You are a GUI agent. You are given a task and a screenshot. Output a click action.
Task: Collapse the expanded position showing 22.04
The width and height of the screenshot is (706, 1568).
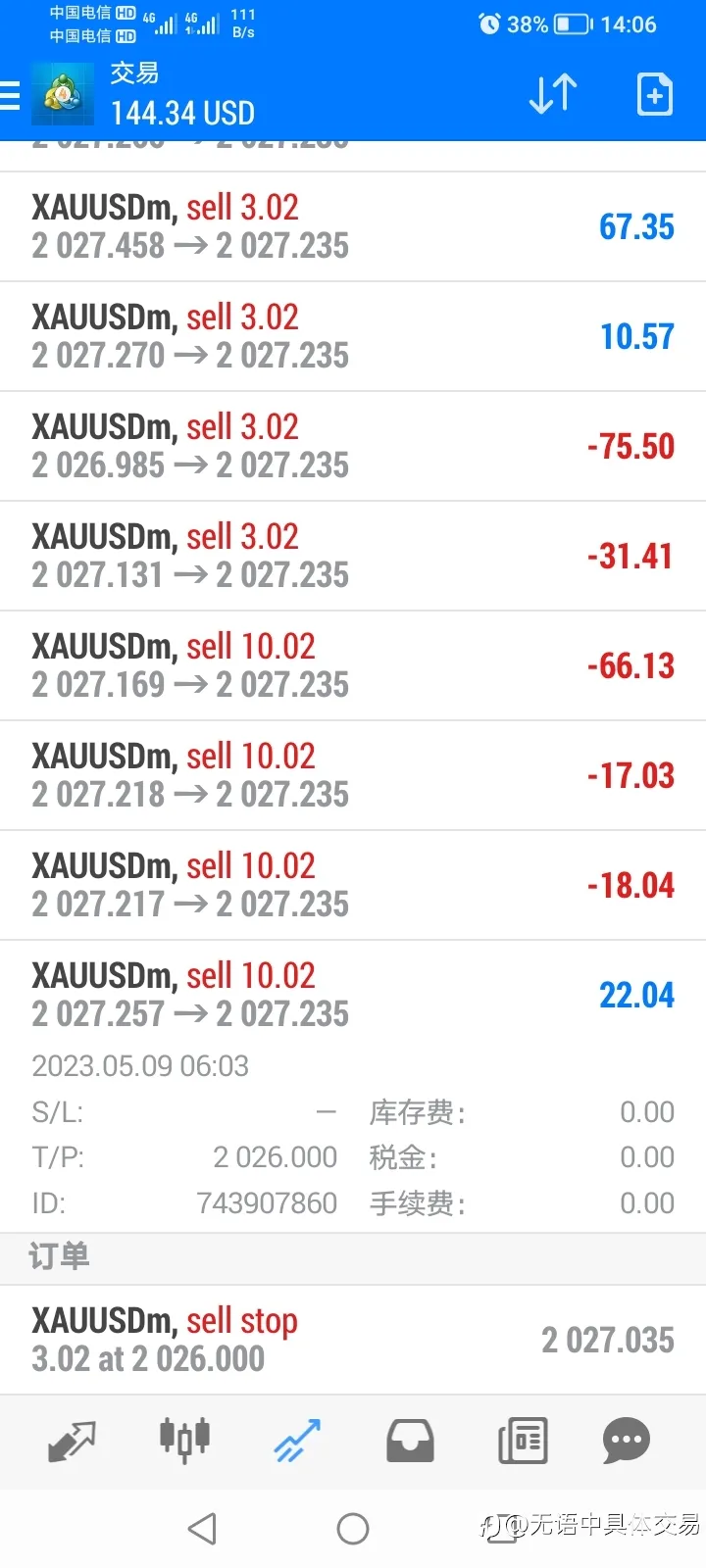click(353, 995)
